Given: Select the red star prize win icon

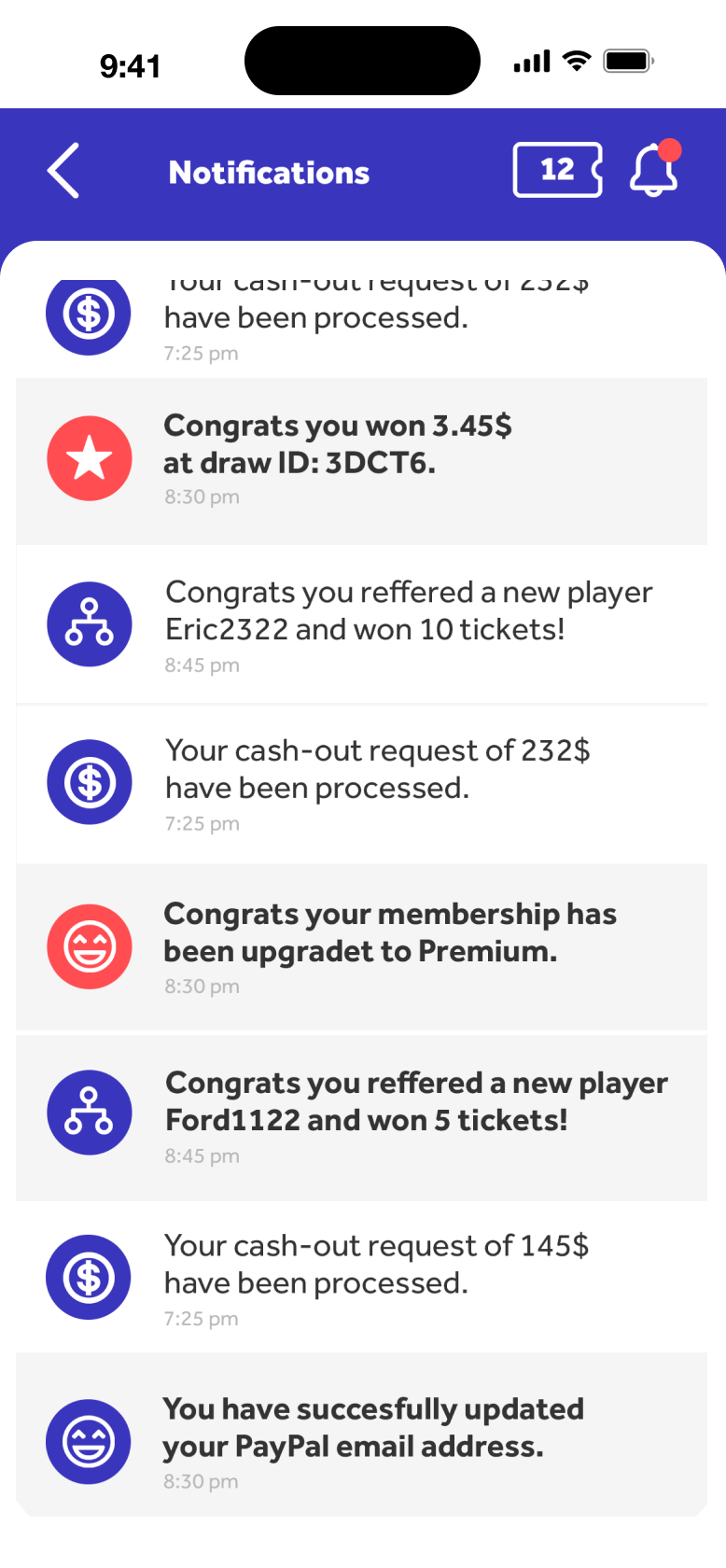Looking at the screenshot, I should point(89,458).
